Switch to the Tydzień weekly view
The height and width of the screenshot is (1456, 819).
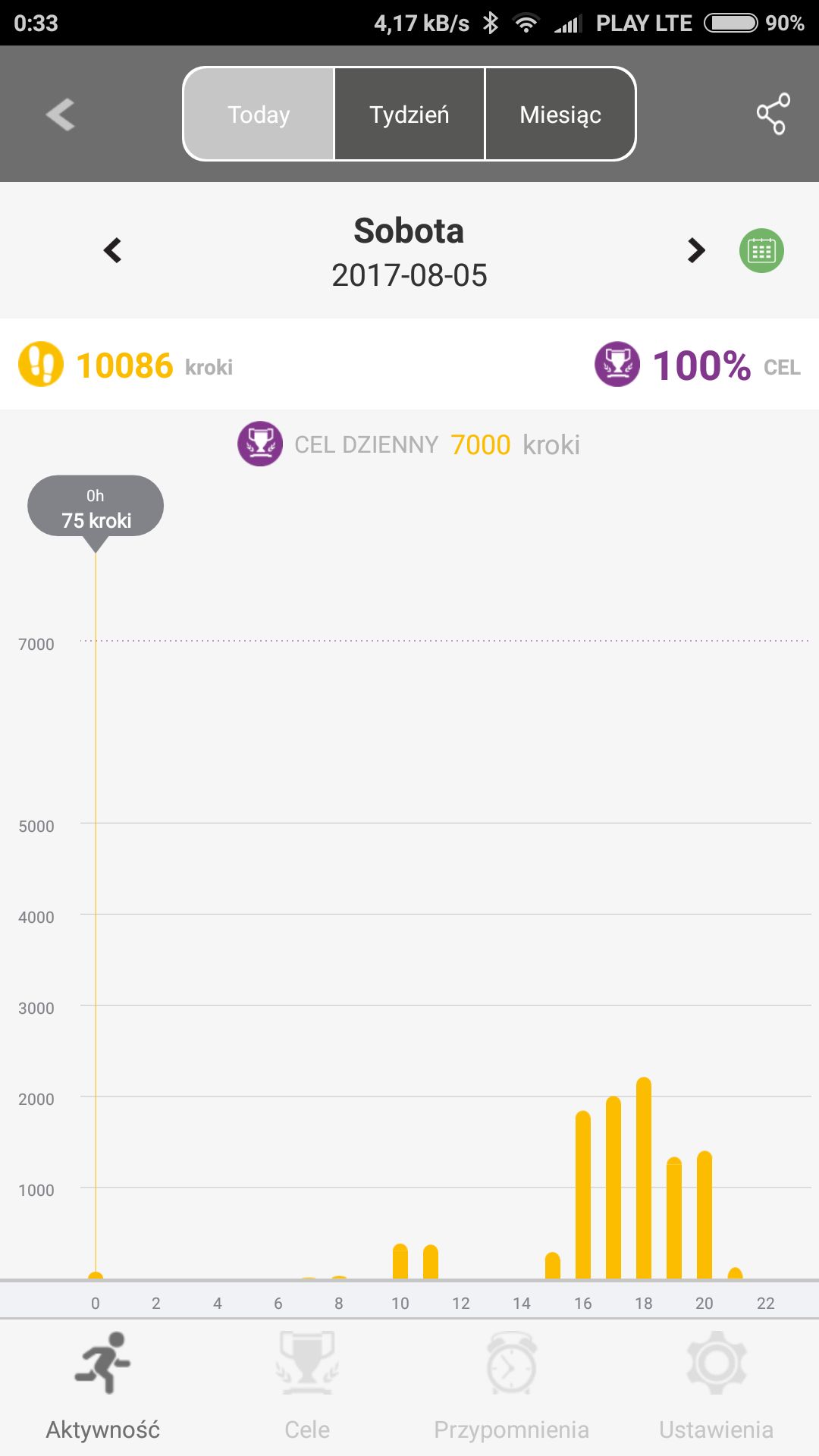coord(409,114)
